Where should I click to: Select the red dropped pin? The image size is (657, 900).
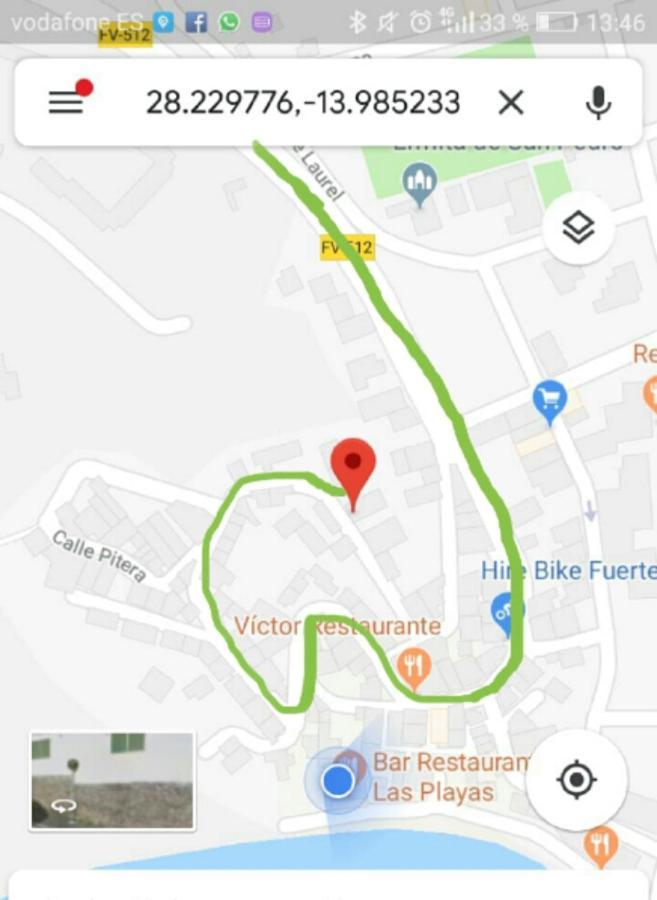353,468
